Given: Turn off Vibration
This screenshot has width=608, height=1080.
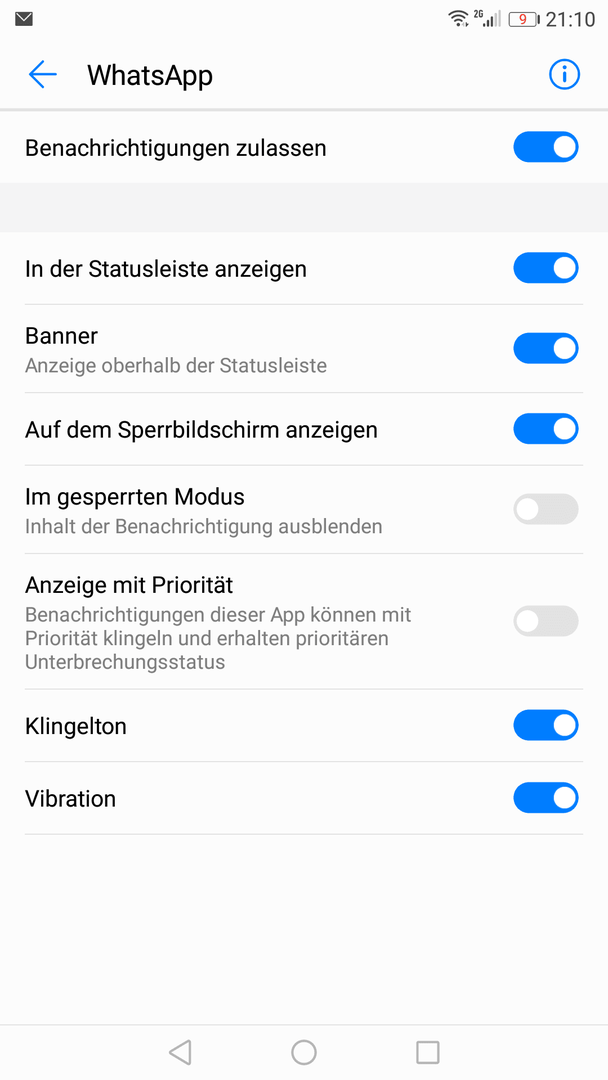Looking at the screenshot, I should pos(545,798).
